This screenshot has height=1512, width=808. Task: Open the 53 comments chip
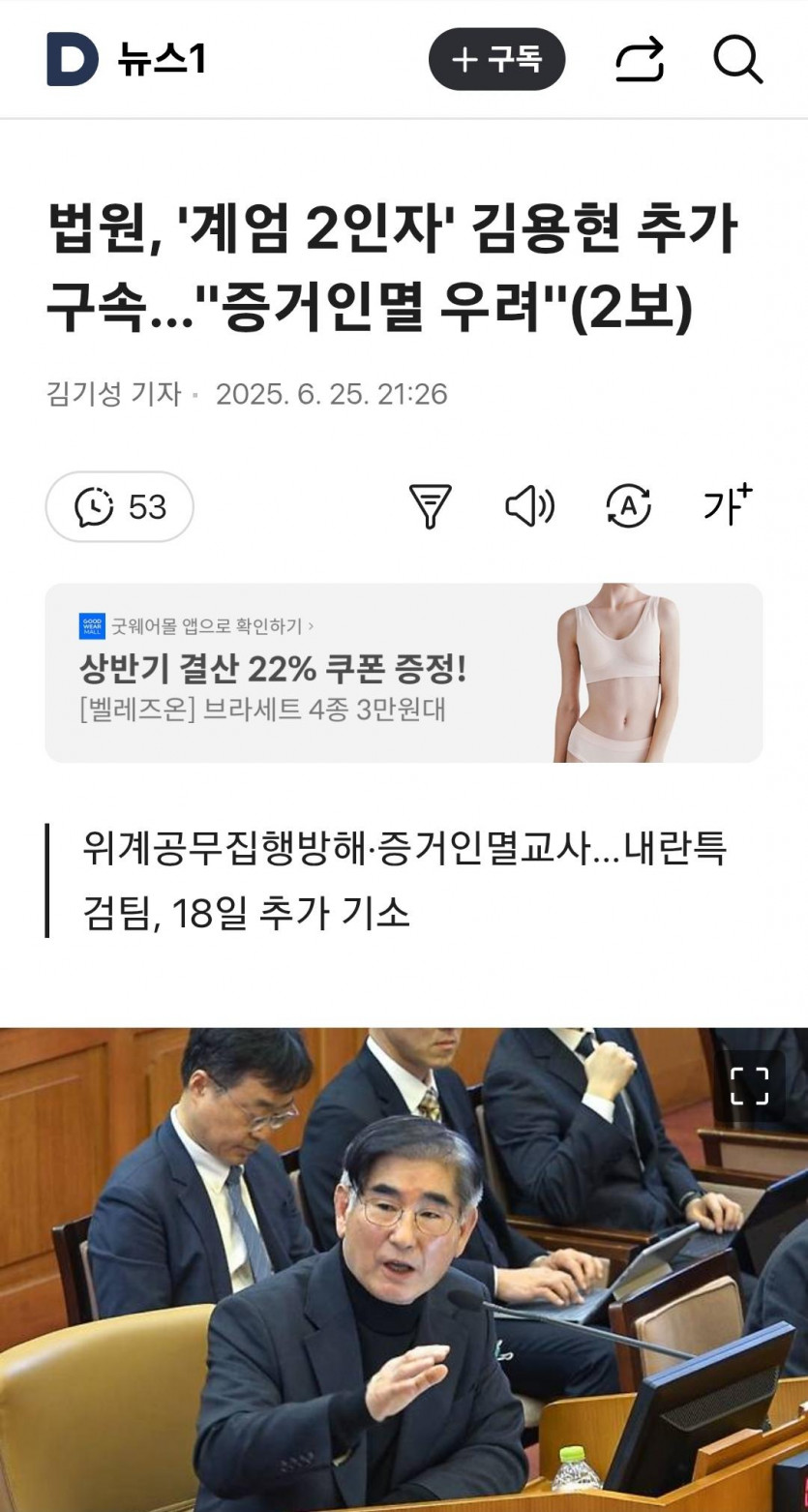[120, 506]
